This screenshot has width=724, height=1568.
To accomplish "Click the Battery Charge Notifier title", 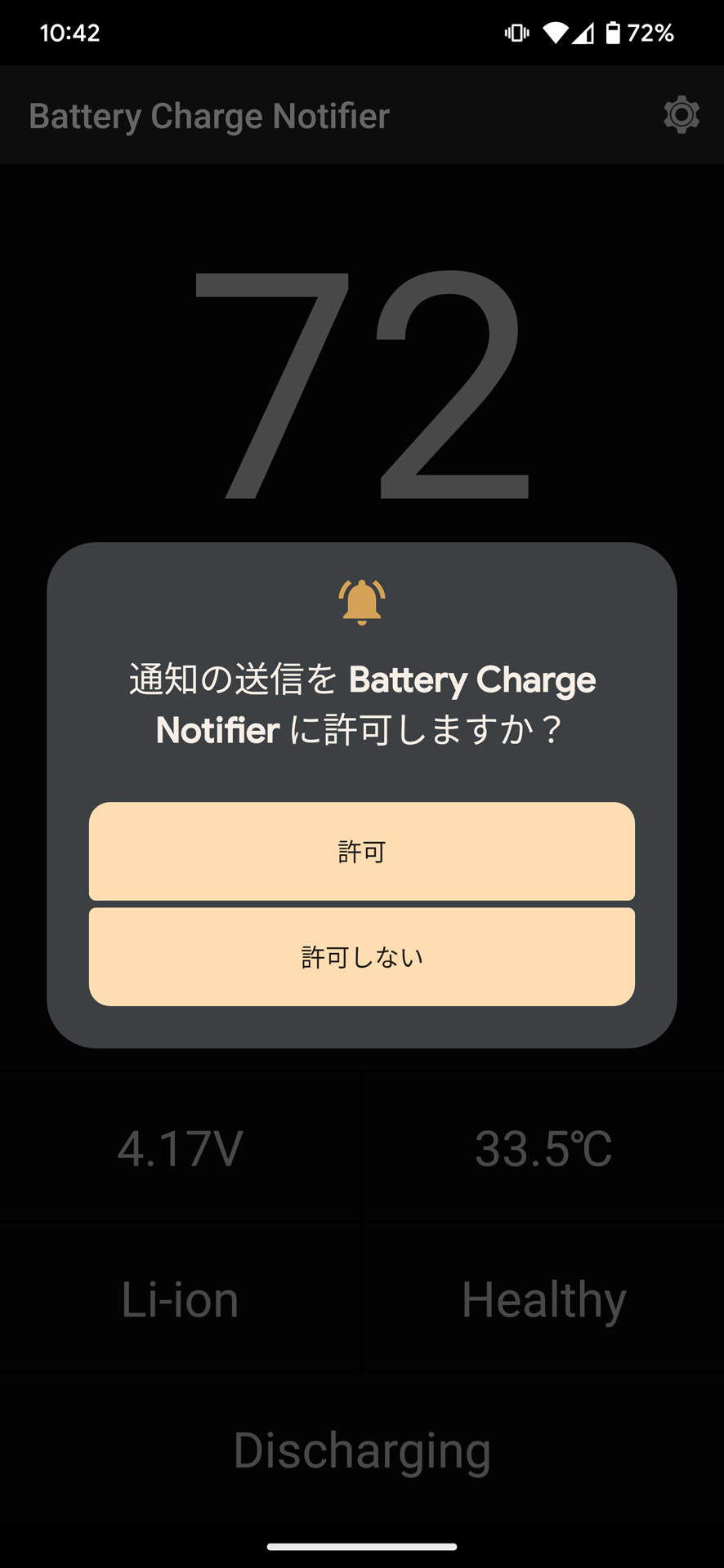I will [x=209, y=114].
